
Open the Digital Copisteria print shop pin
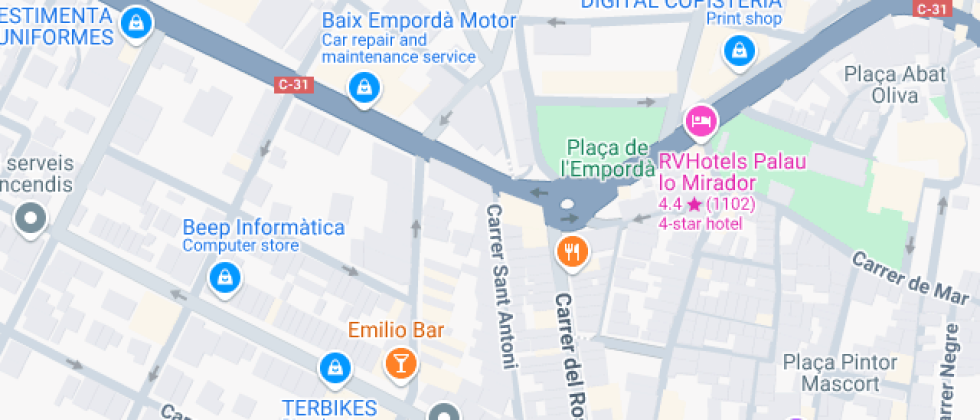coord(740,51)
